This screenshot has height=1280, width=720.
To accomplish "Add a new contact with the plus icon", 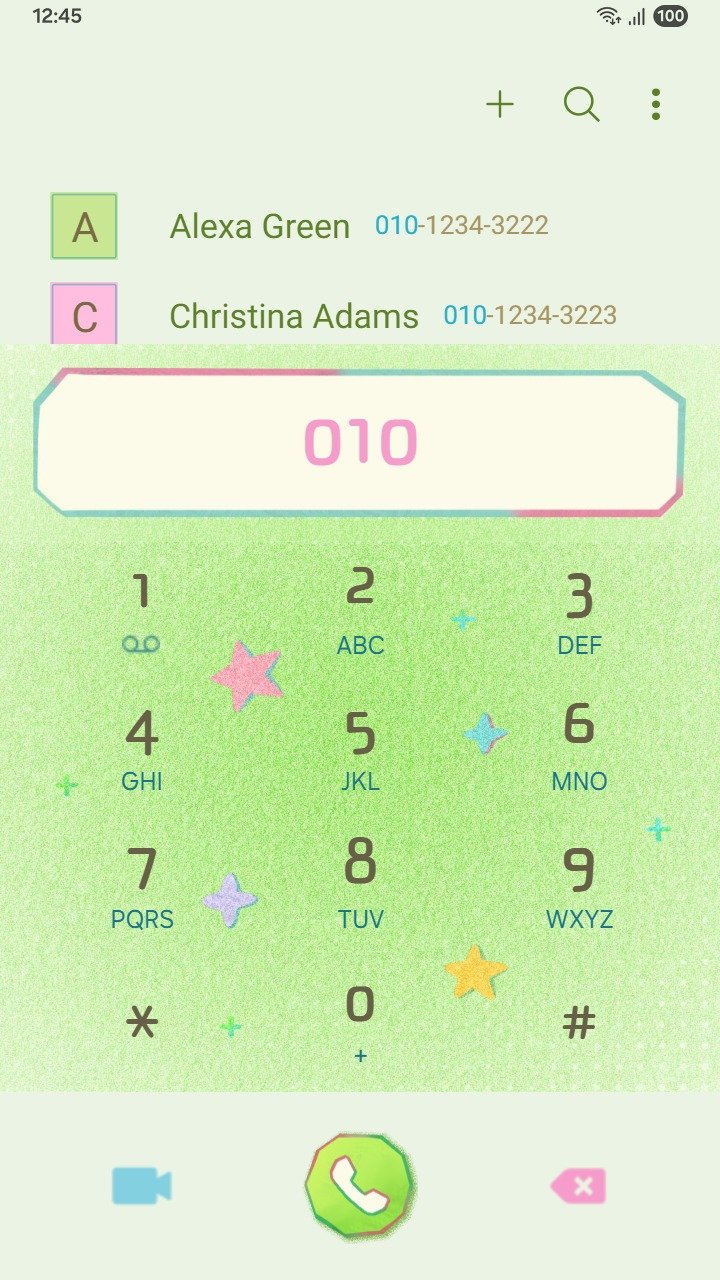I will tap(500, 104).
